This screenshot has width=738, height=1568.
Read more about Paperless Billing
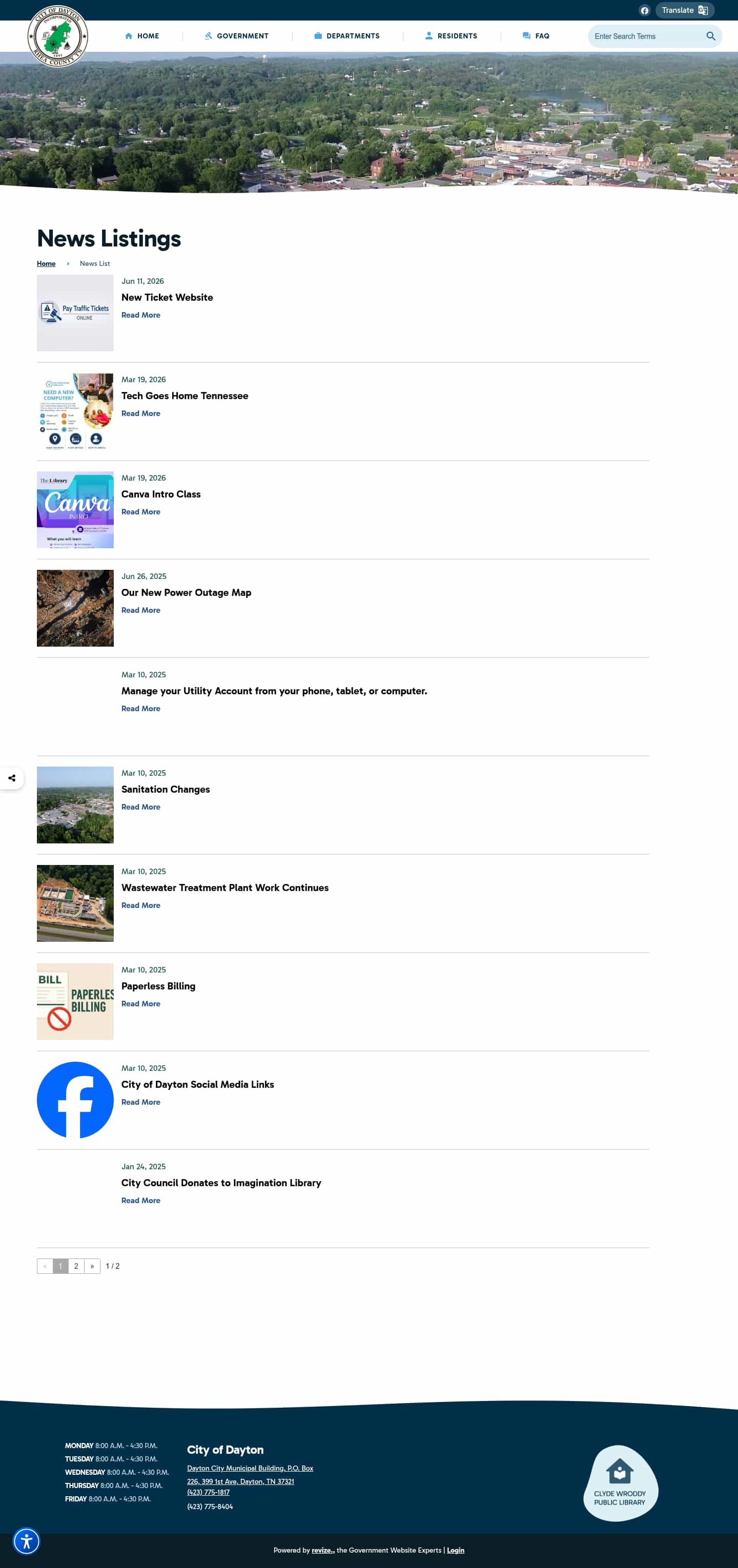click(140, 1004)
